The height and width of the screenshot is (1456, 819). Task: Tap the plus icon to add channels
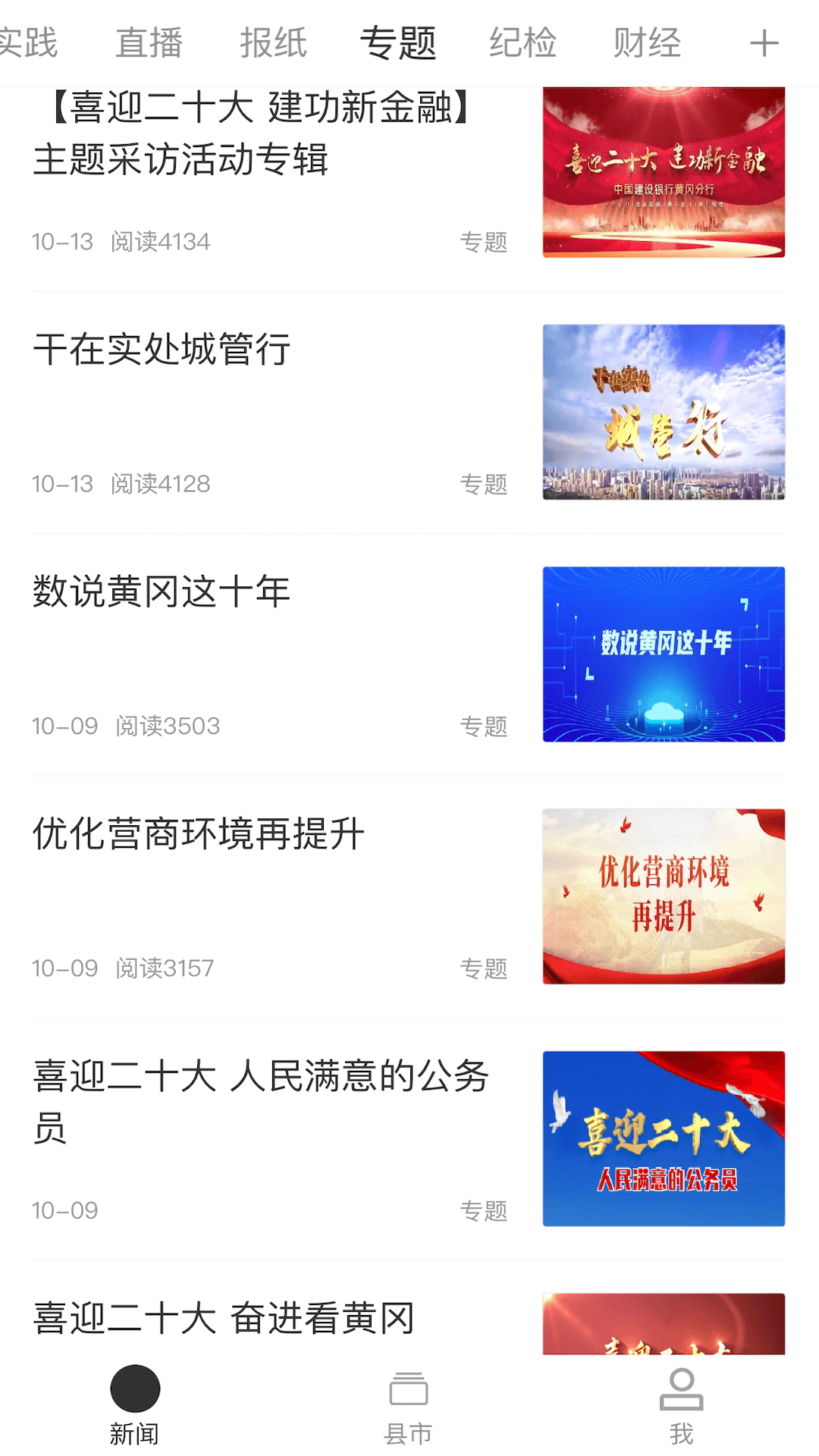pos(764,43)
